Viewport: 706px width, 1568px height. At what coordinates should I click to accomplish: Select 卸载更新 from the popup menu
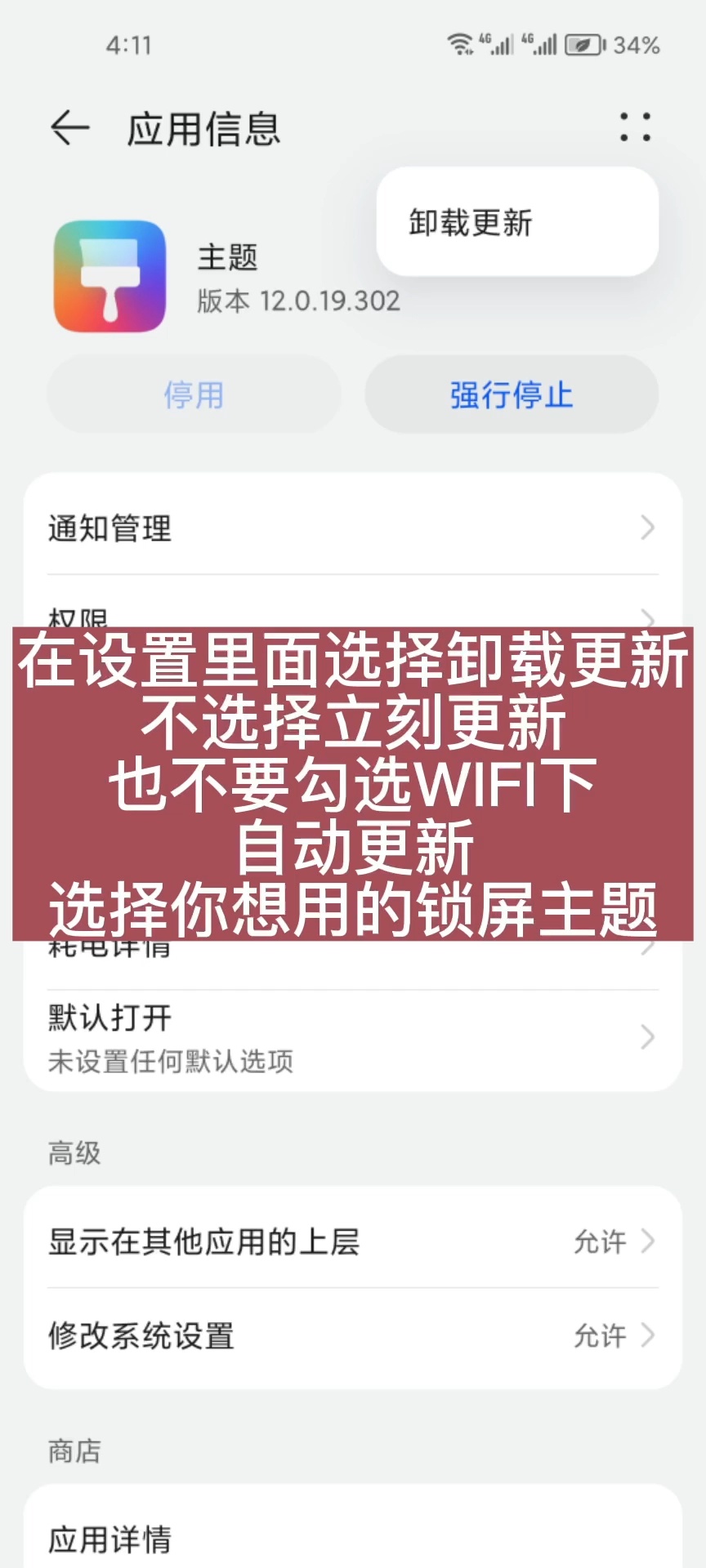pos(471,221)
